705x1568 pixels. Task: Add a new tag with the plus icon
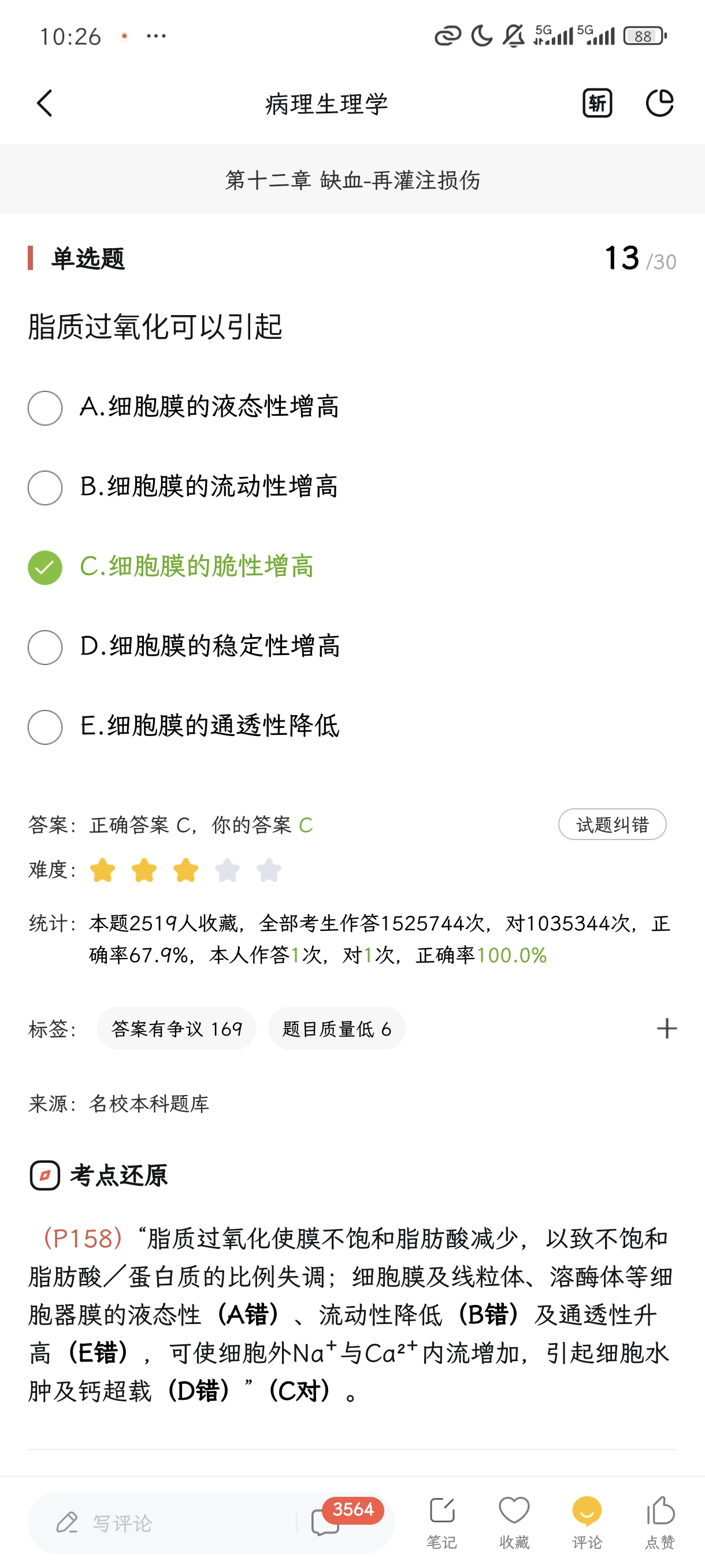tap(667, 1029)
